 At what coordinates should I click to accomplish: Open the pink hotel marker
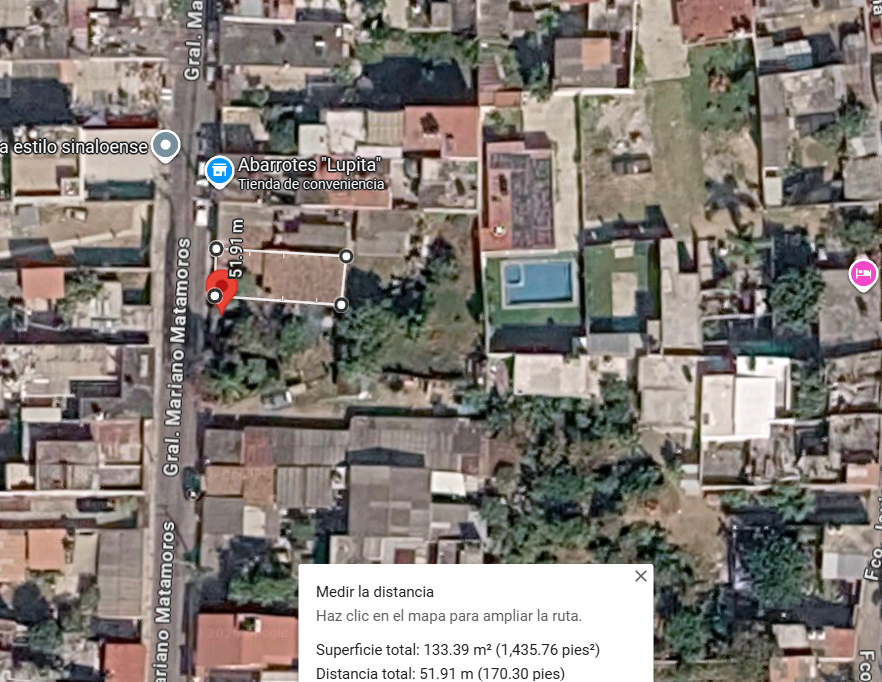tap(863, 275)
